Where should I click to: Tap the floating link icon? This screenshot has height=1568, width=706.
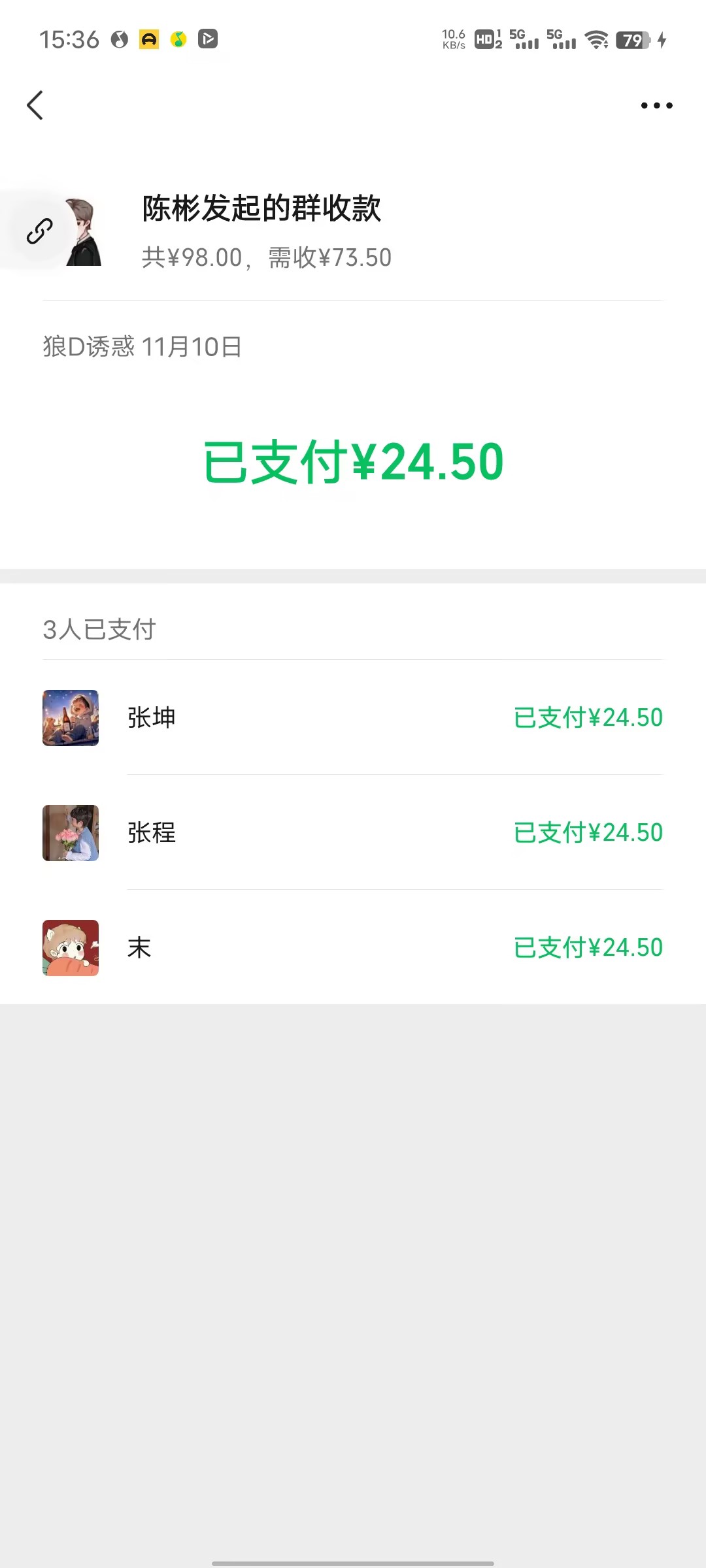pos(39,231)
